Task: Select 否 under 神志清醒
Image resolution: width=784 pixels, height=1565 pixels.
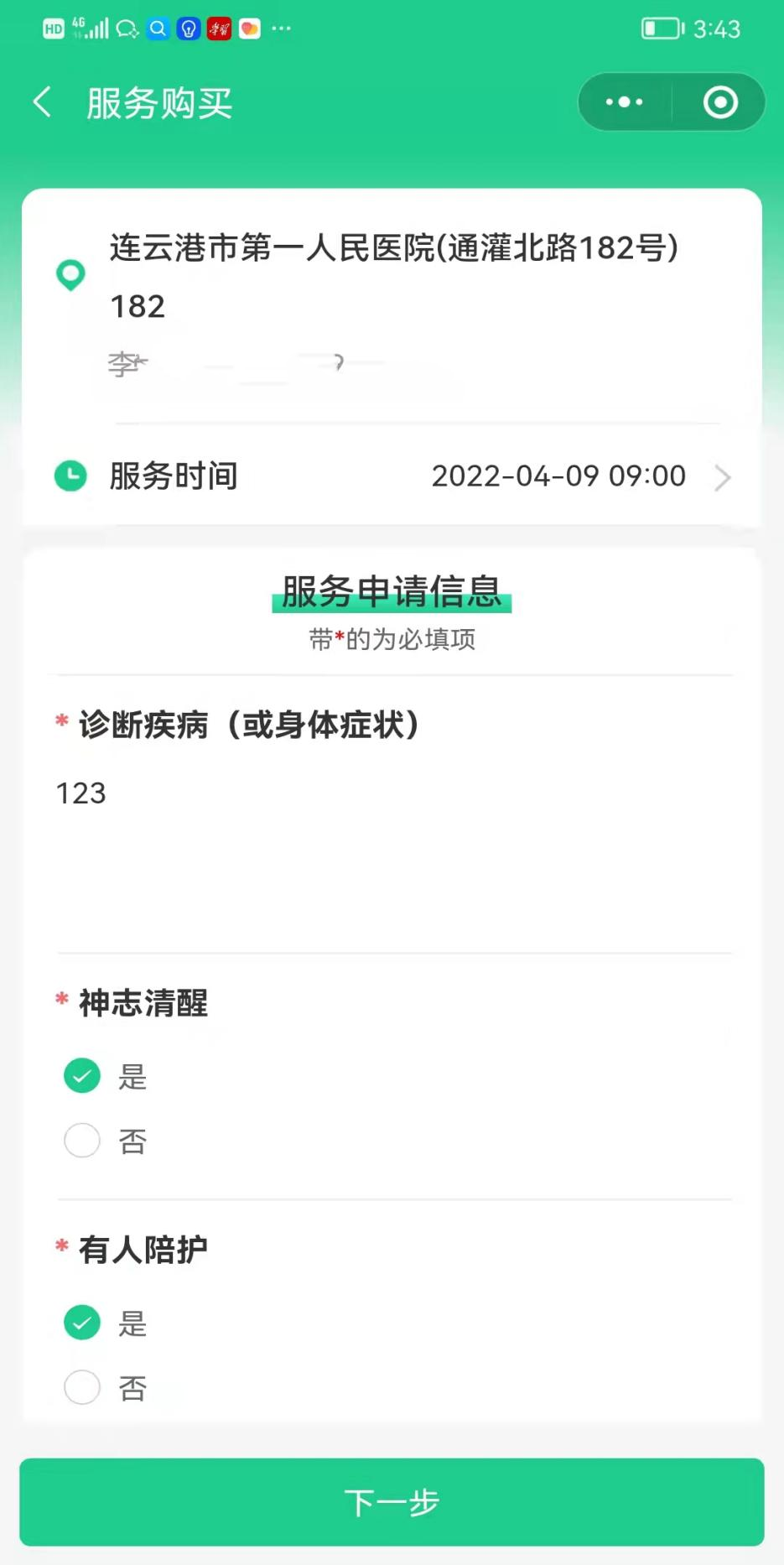Action: coord(82,1141)
